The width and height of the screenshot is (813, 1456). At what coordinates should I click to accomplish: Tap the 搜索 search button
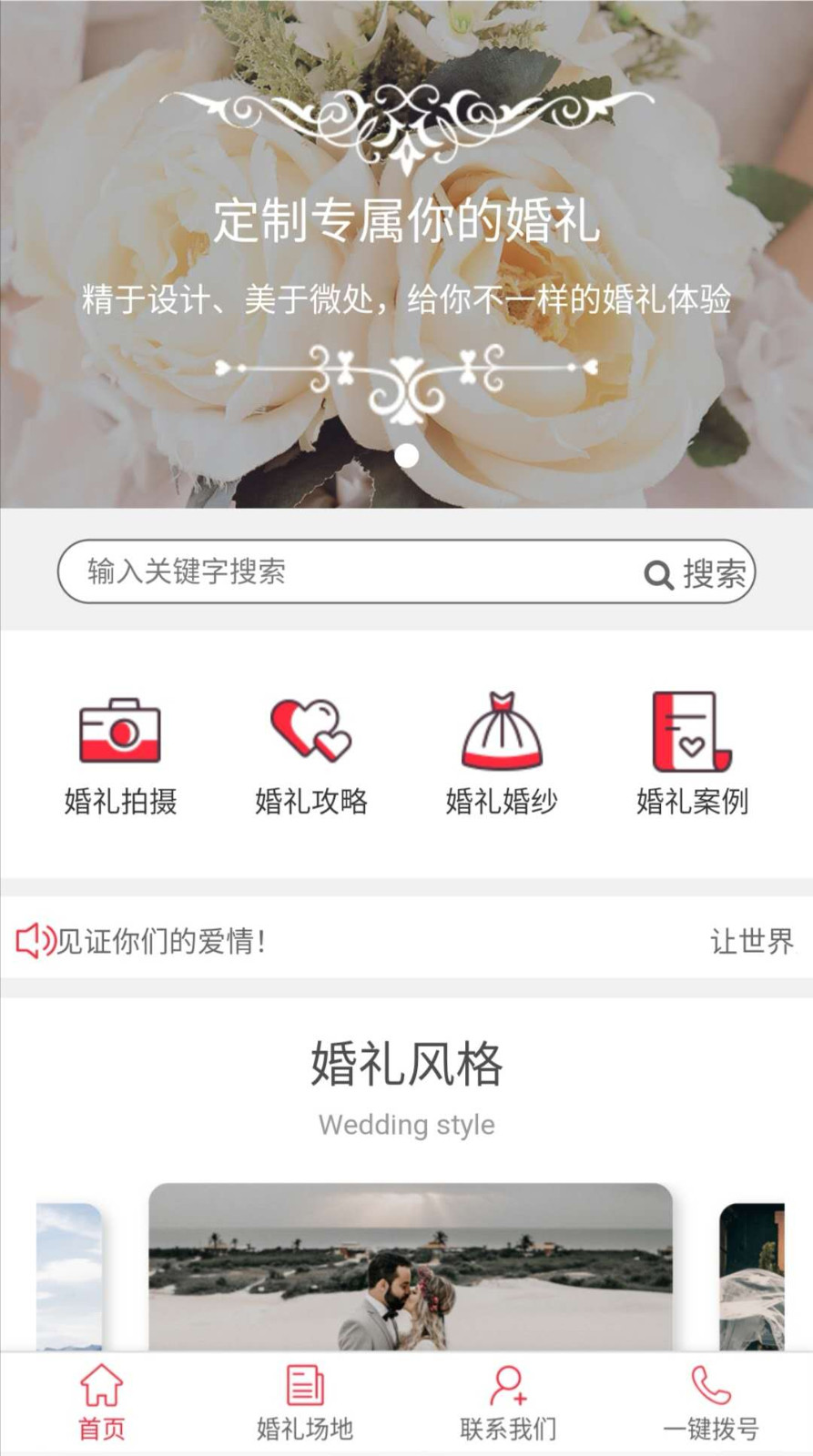click(x=697, y=573)
